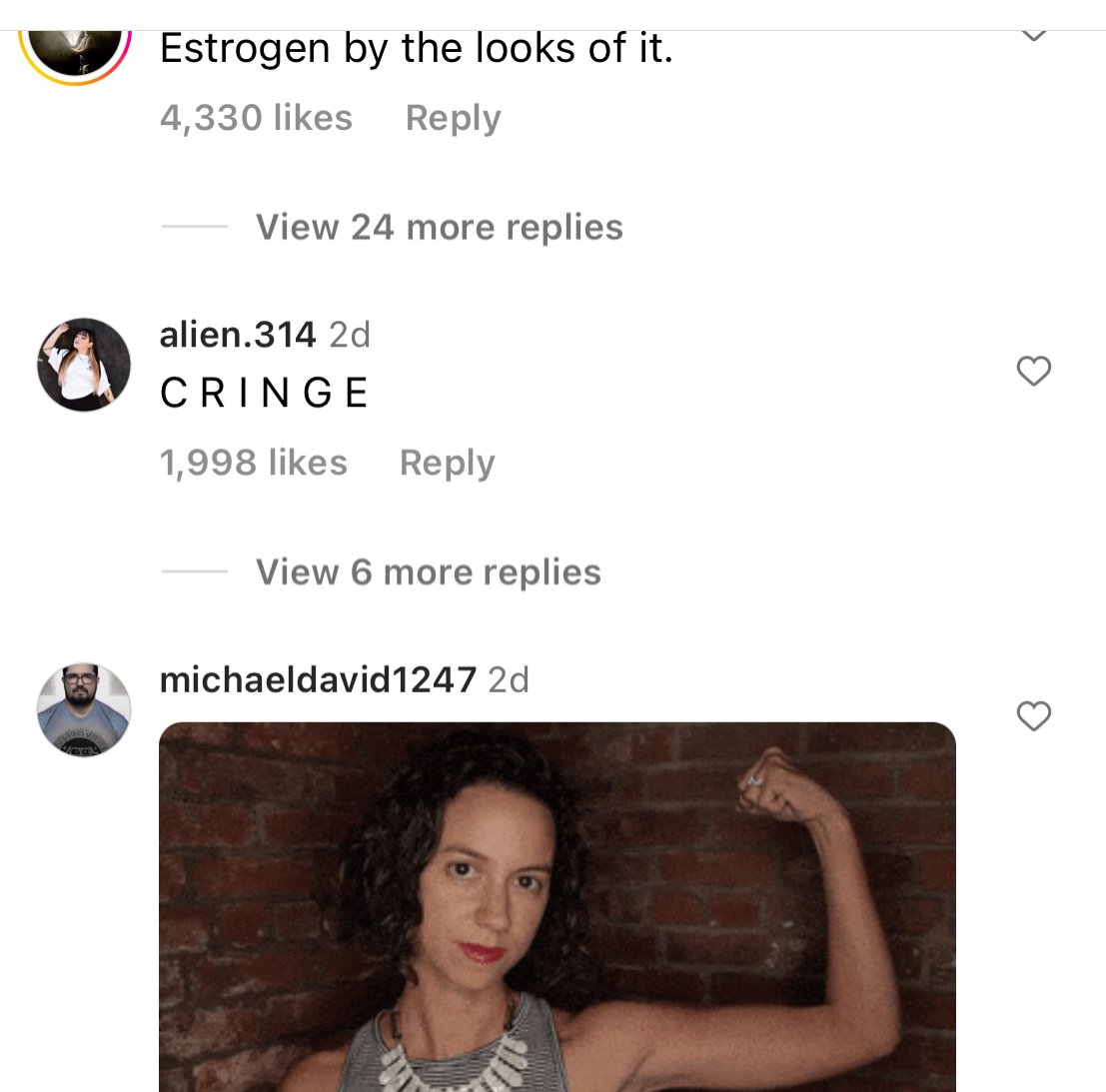Reply to alien.314's comment
This screenshot has width=1106, height=1092.
click(x=448, y=464)
